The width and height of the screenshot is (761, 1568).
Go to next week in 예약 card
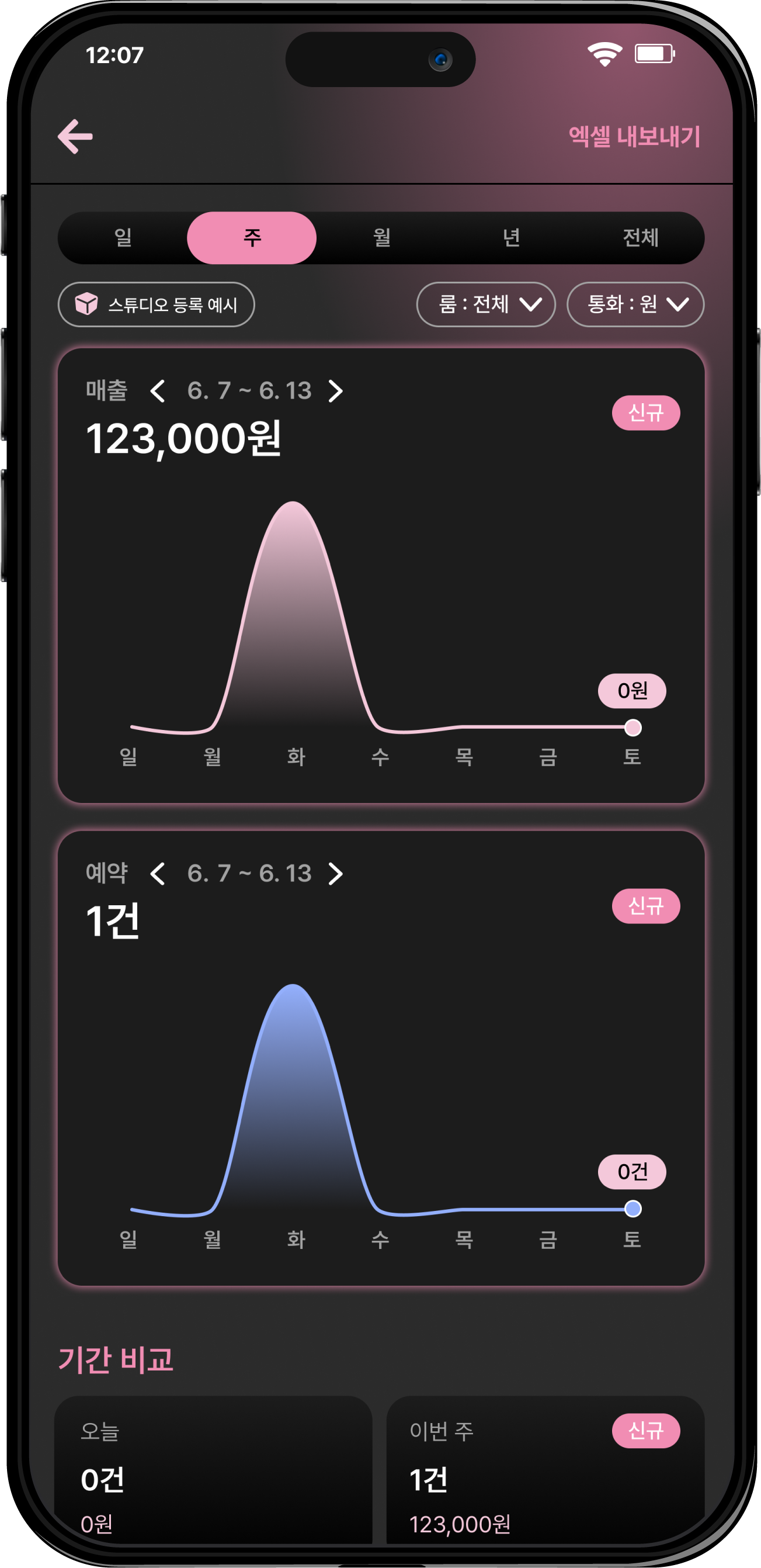click(336, 874)
